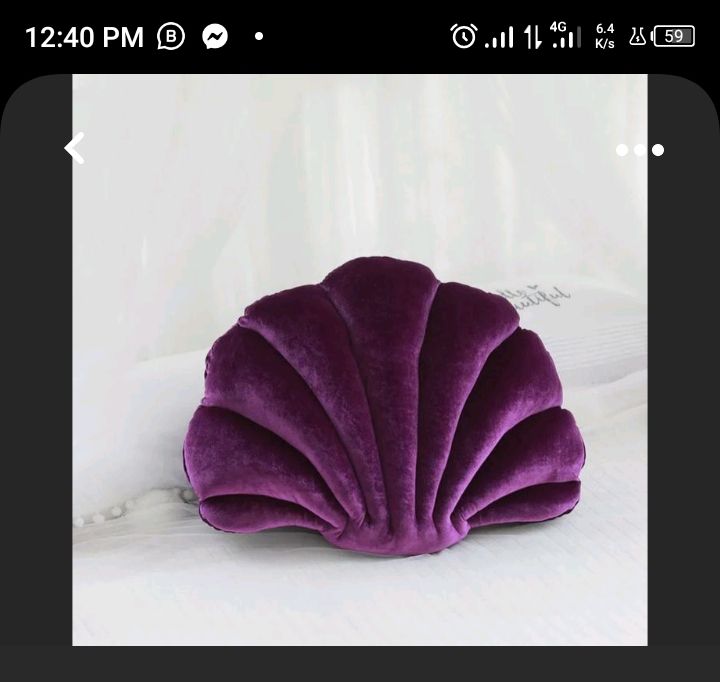Open the three-dot overflow menu

640,150
